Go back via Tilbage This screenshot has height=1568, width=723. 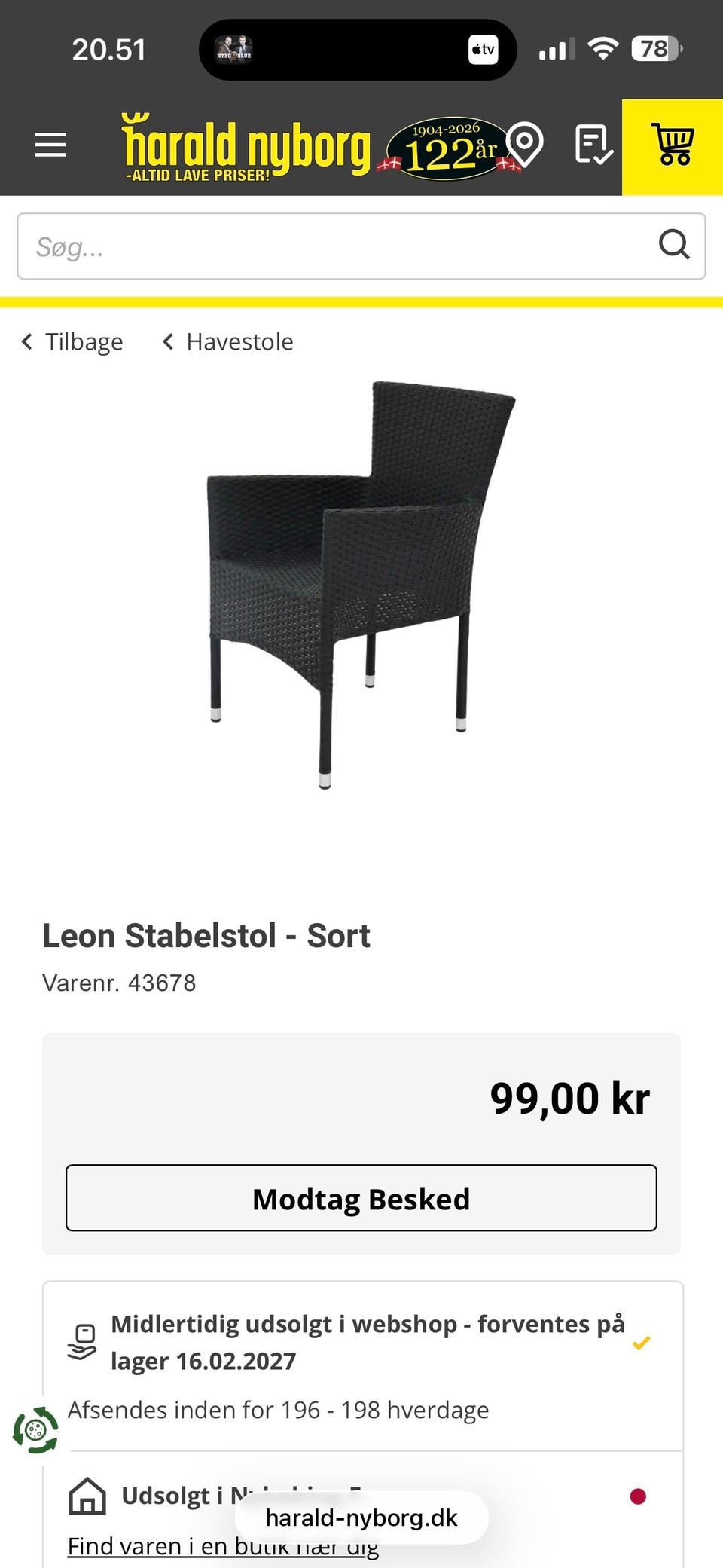point(72,342)
